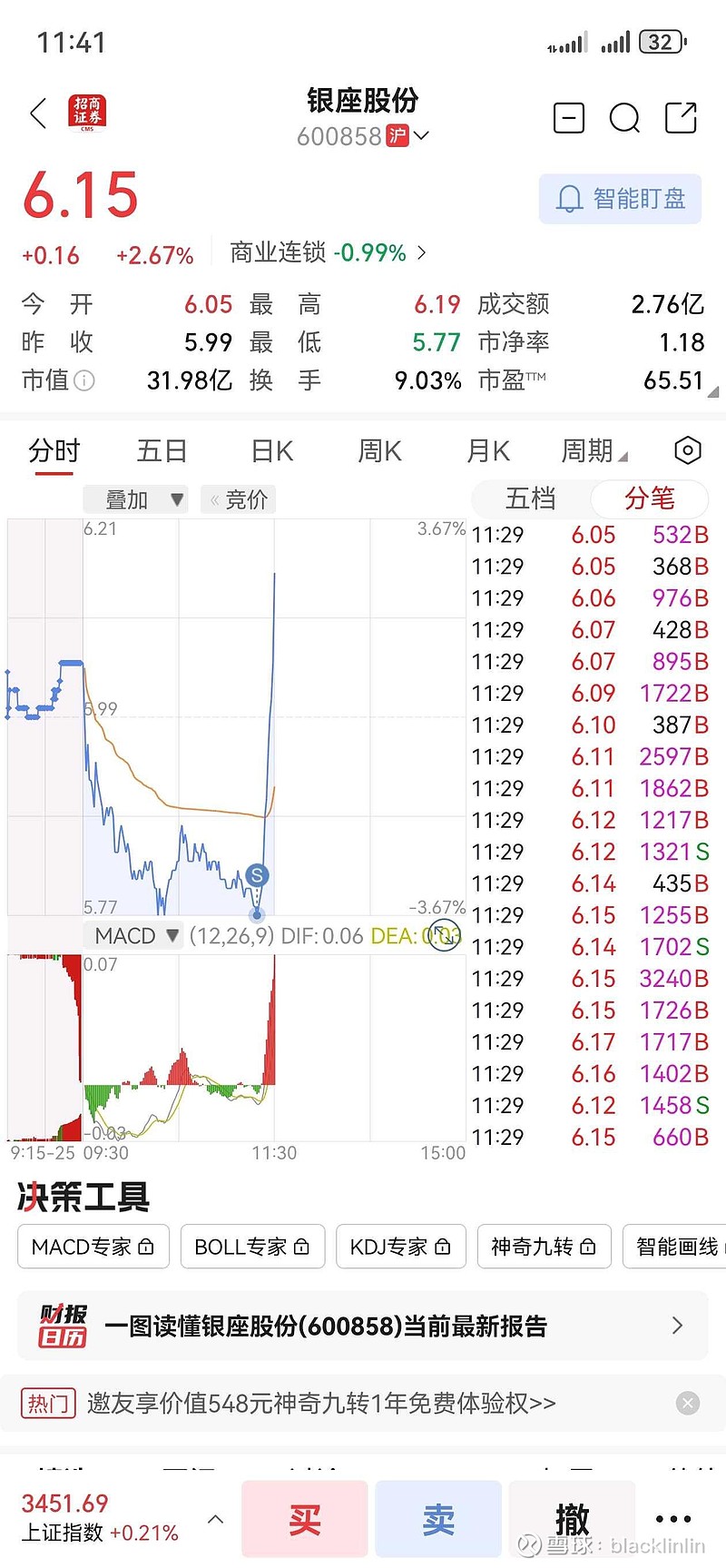
Task: Switch to the 月K chart tab
Action: click(x=487, y=450)
